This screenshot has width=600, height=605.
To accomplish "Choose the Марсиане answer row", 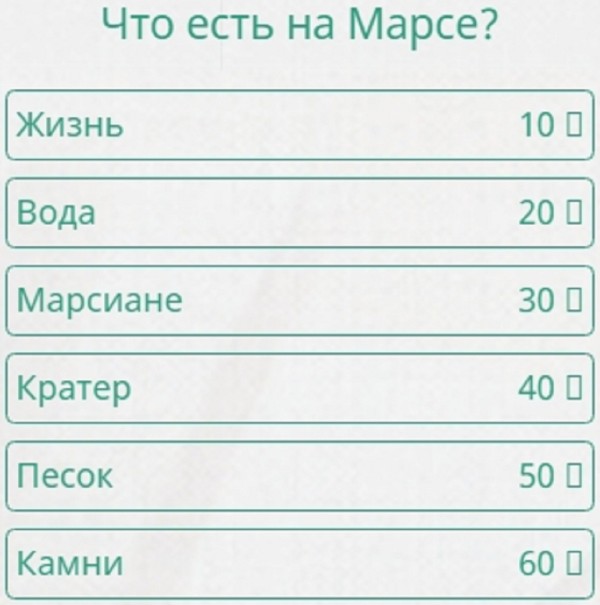I will (x=300, y=300).
